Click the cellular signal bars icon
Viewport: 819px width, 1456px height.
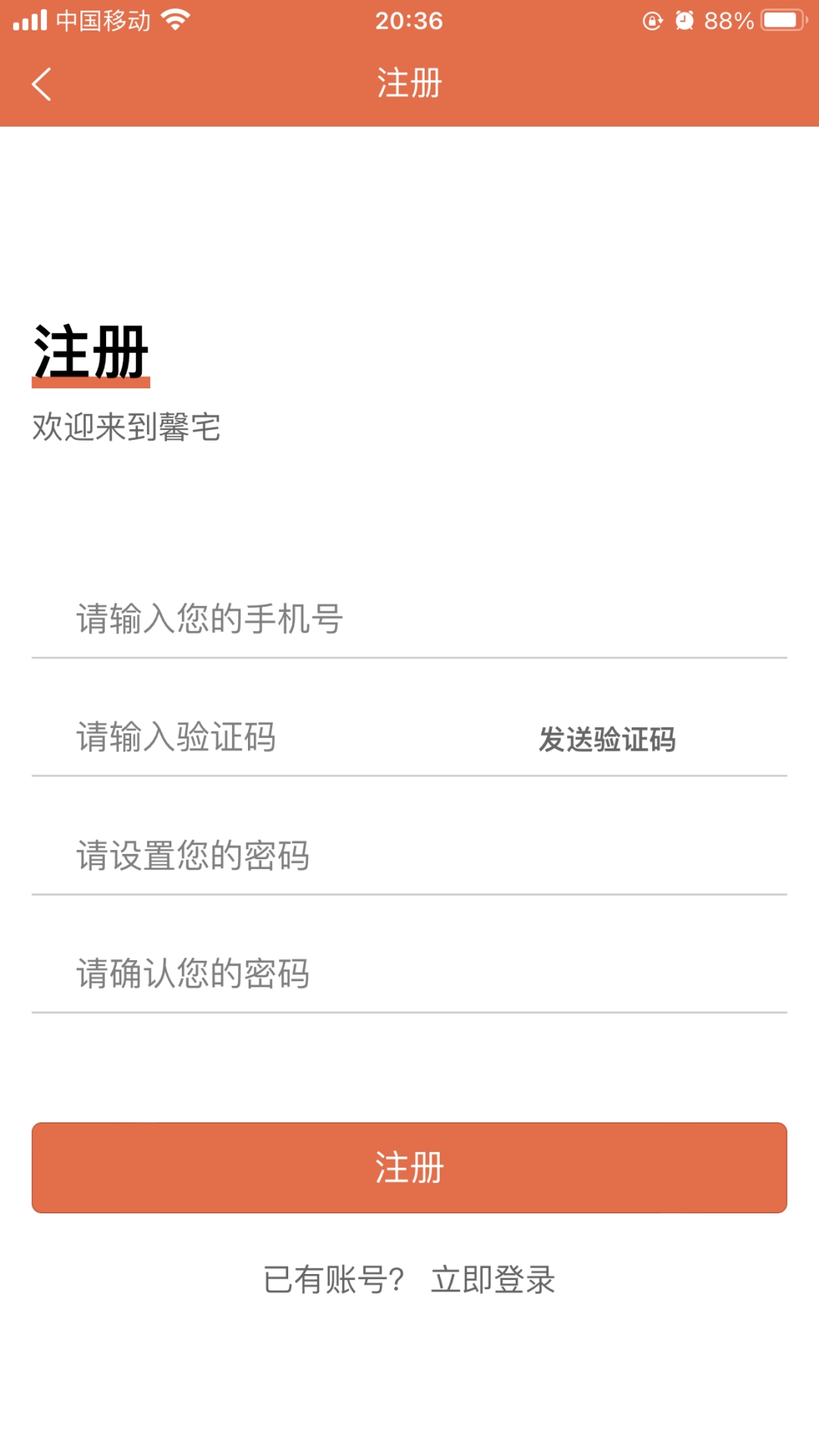click(30, 20)
